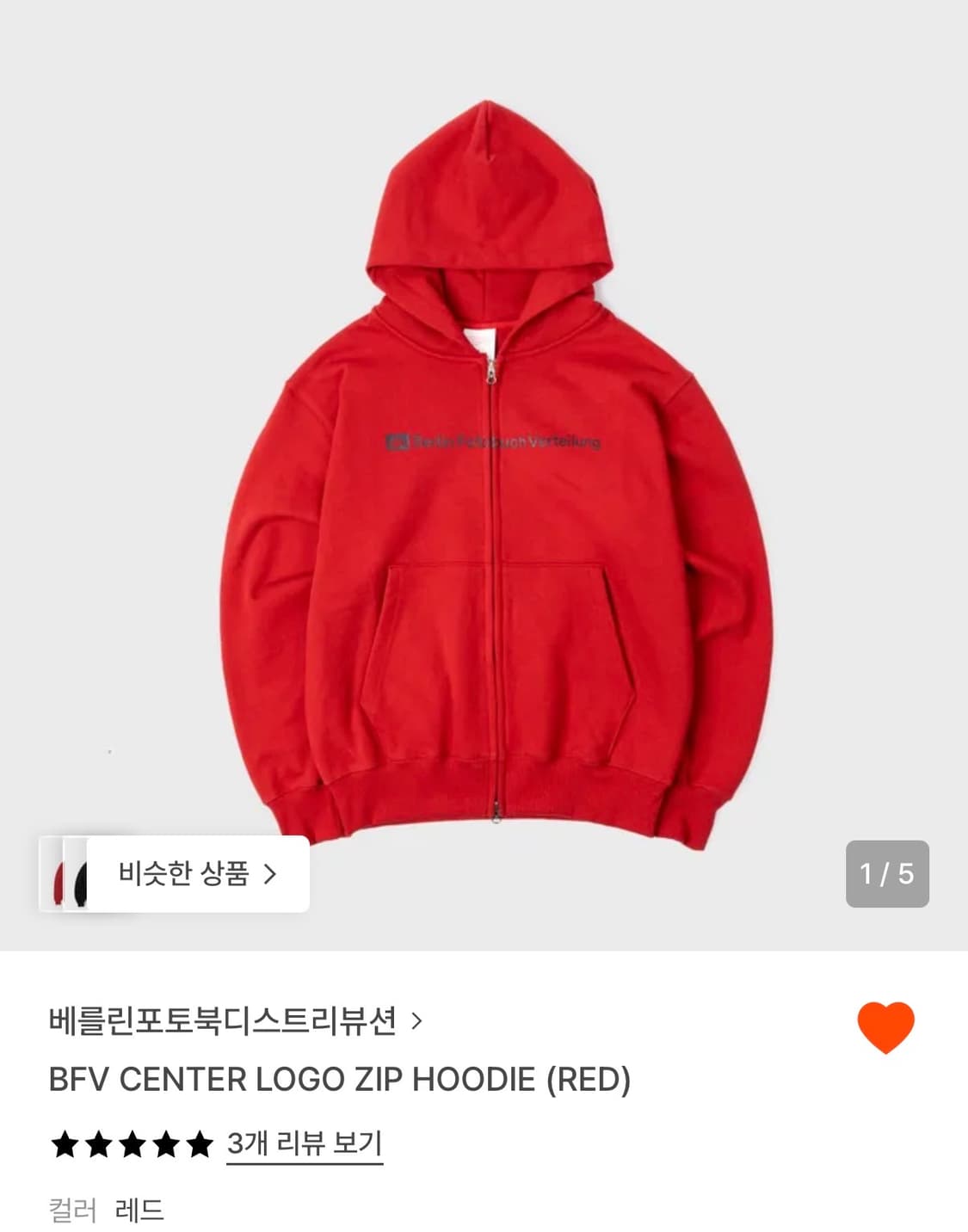Click the BFV CENTER LOGO ZIP HOODIE title
Image resolution: width=968 pixels, height=1232 pixels.
click(x=340, y=1078)
